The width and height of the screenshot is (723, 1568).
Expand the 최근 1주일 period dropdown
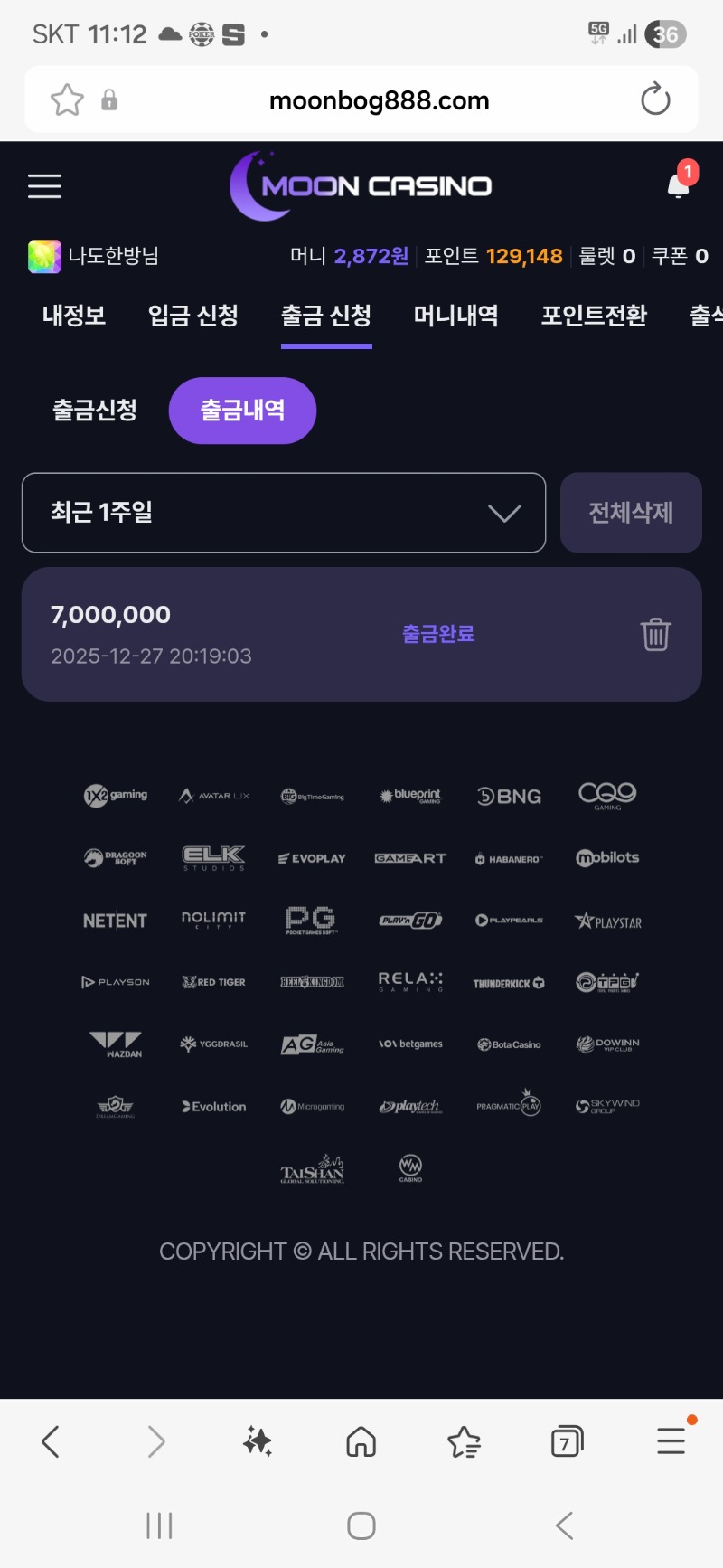(284, 513)
